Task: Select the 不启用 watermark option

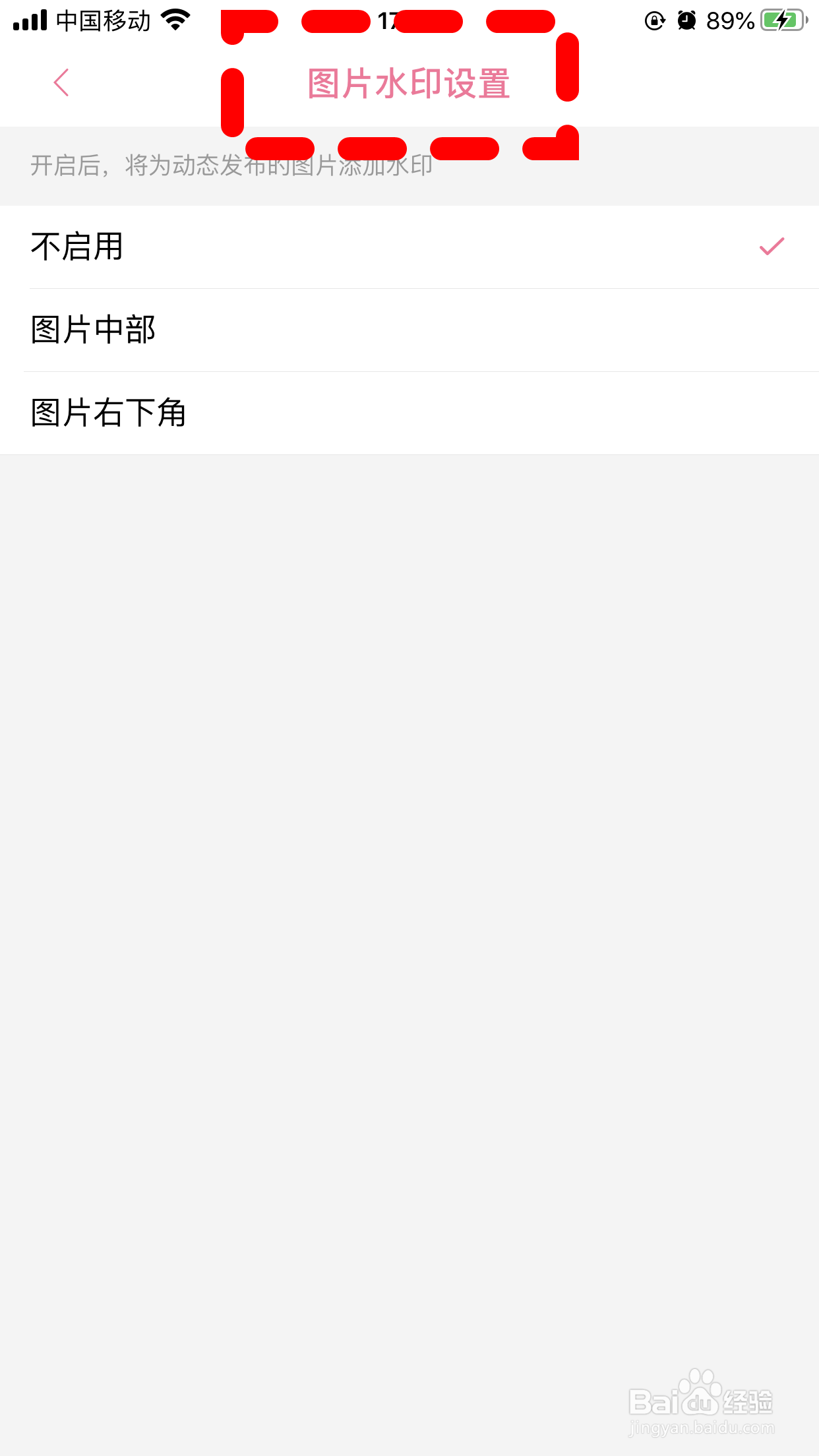Action: (x=77, y=247)
